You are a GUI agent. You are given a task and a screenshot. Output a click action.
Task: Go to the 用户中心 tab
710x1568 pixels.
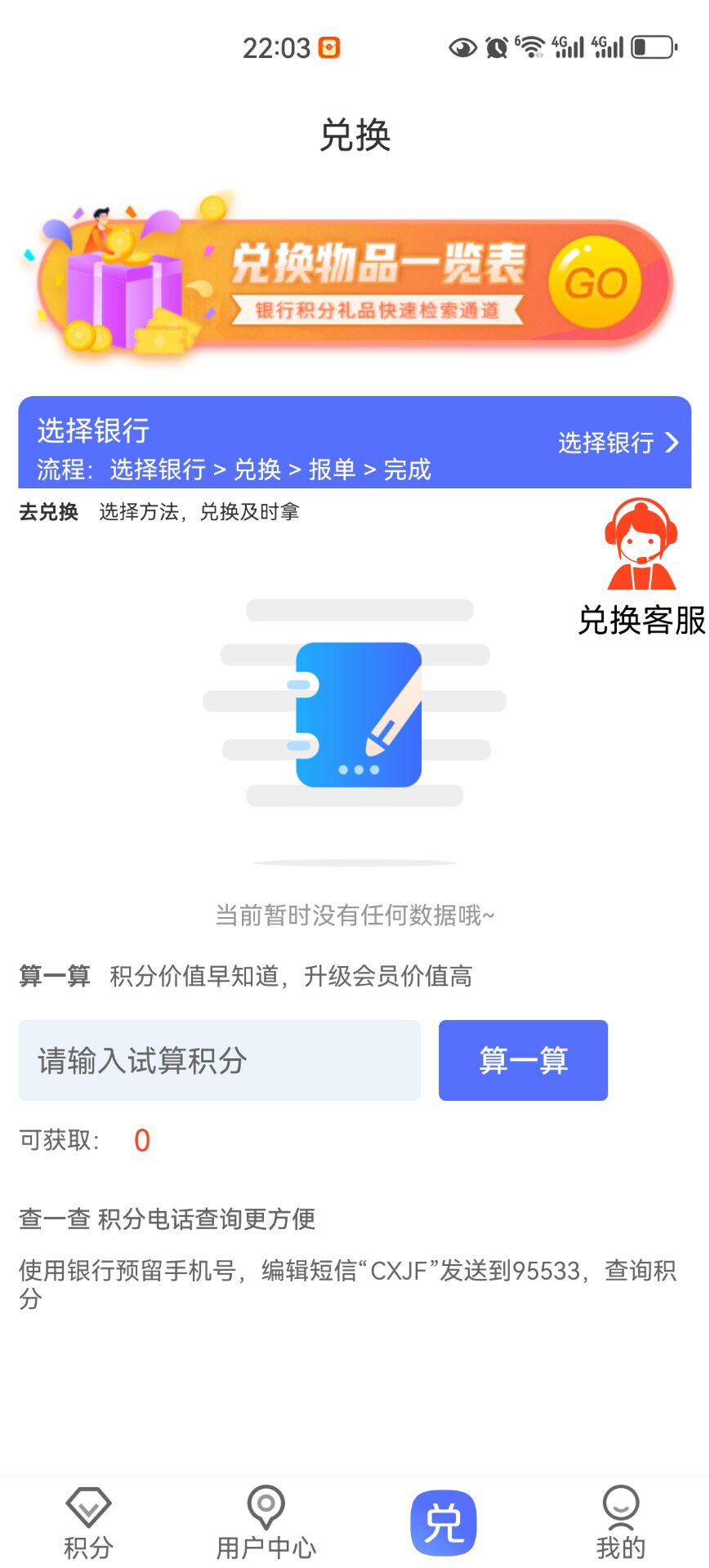pos(266,1524)
